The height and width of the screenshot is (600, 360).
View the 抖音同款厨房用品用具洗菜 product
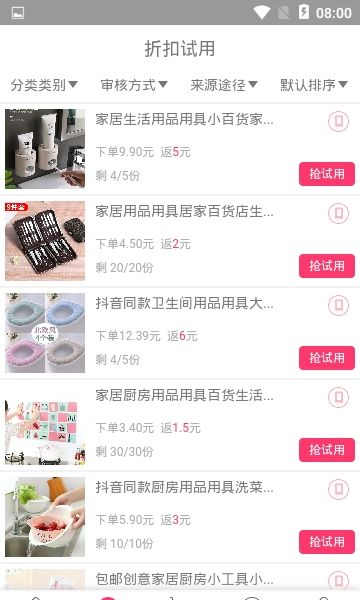point(180,517)
